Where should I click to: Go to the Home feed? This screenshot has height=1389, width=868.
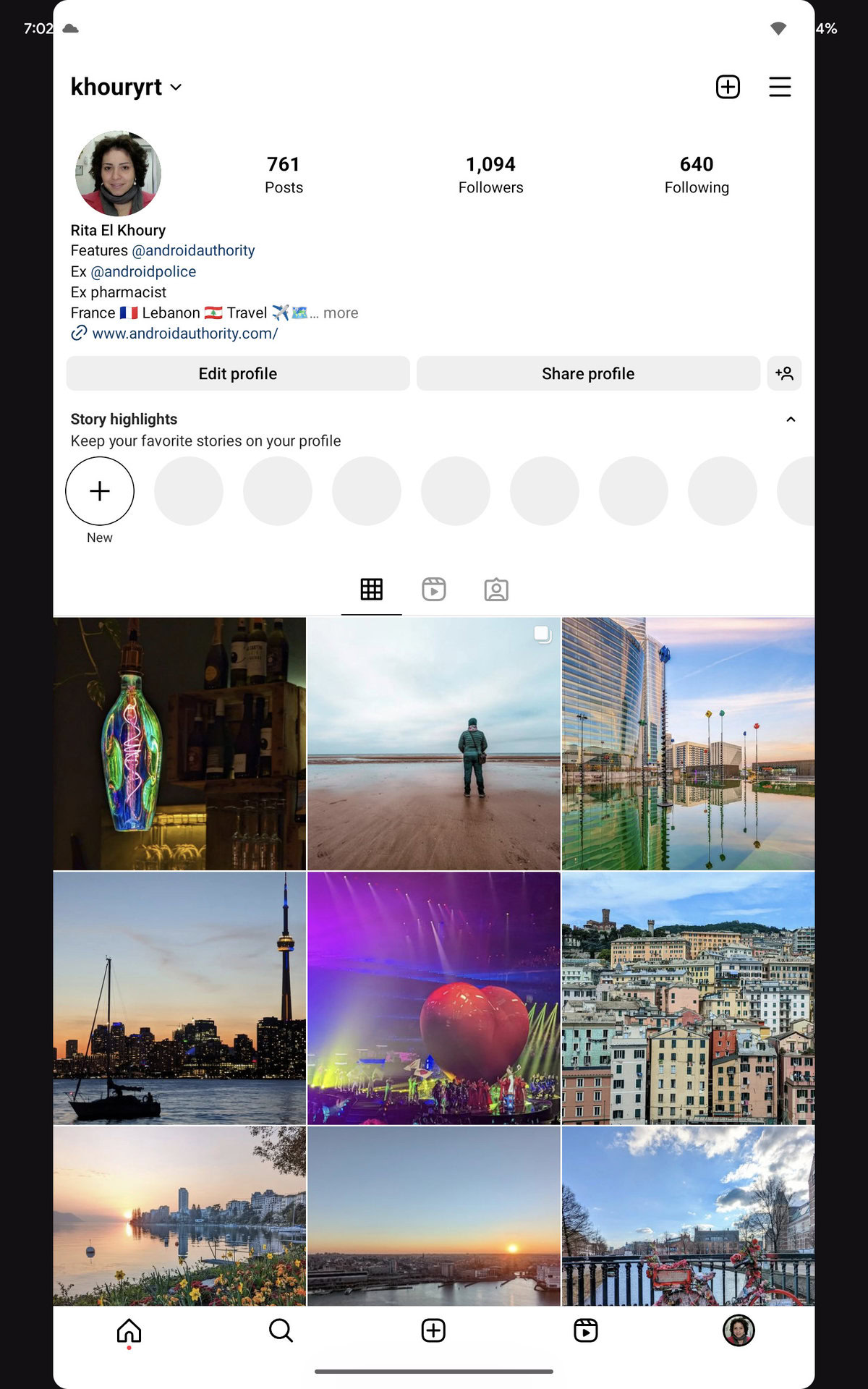(x=129, y=1330)
